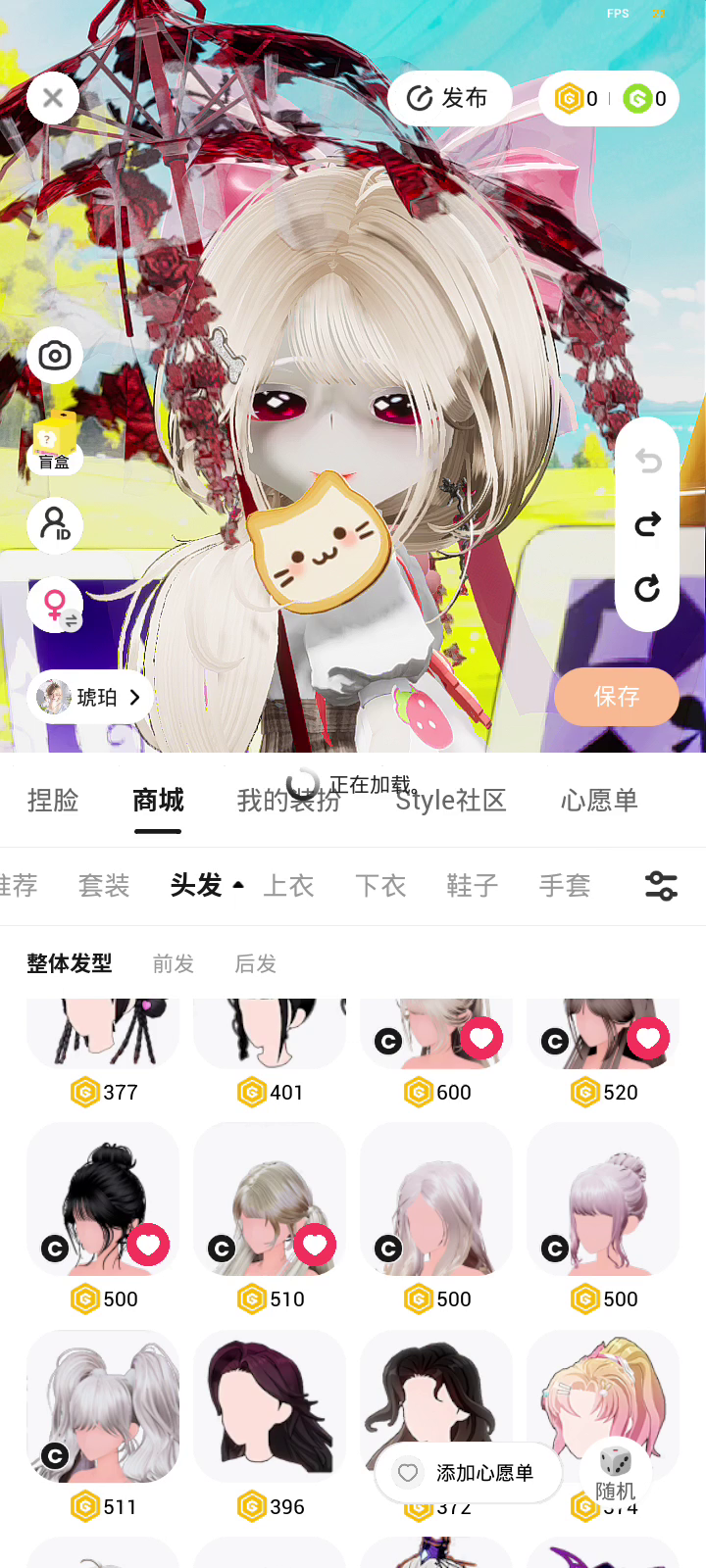Open the camera to take a photo
This screenshot has width=706, height=1568.
pyautogui.click(x=55, y=355)
